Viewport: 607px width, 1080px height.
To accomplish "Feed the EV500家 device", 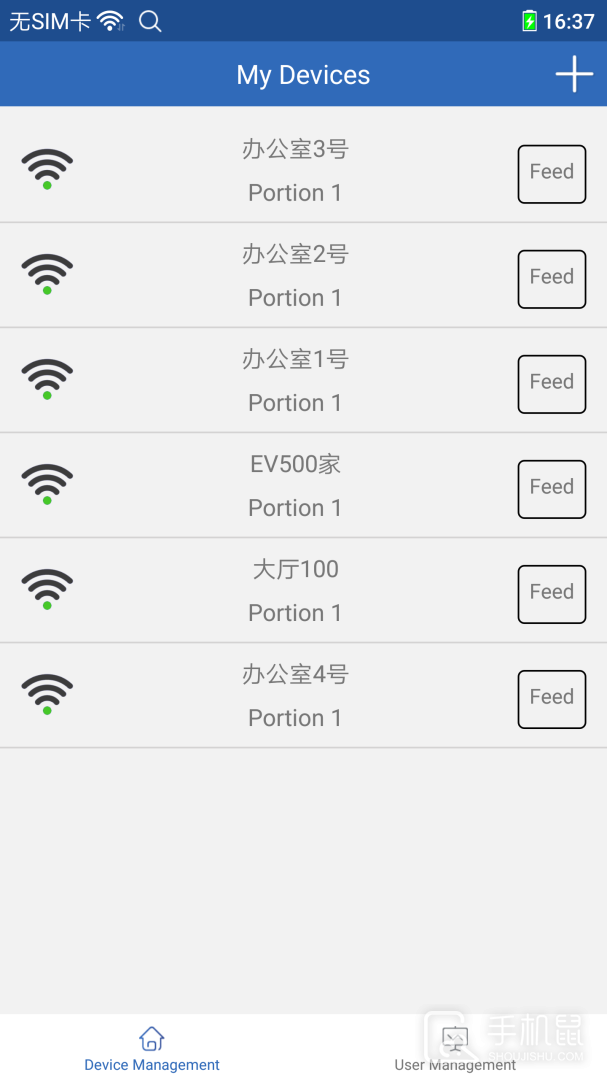I will pos(551,489).
